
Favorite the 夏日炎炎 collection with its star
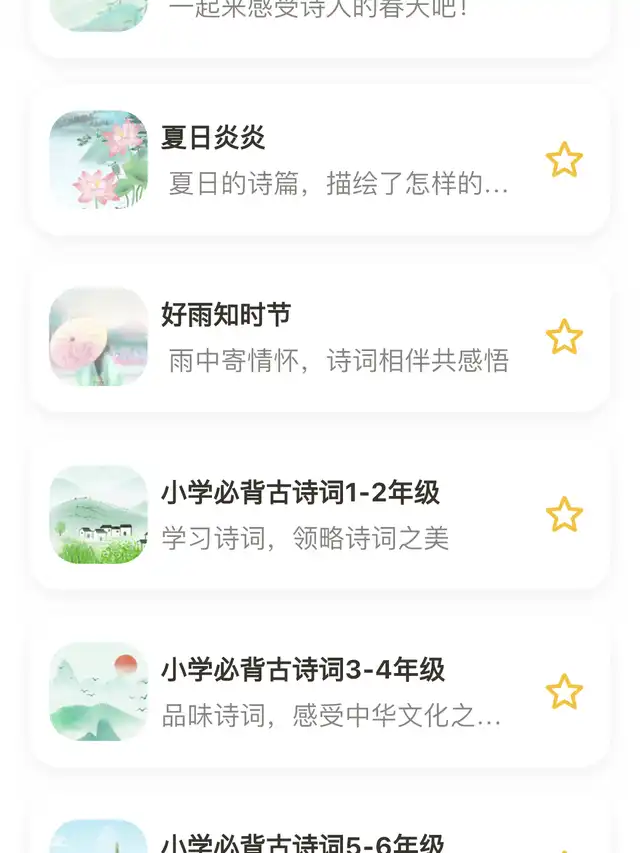564,160
